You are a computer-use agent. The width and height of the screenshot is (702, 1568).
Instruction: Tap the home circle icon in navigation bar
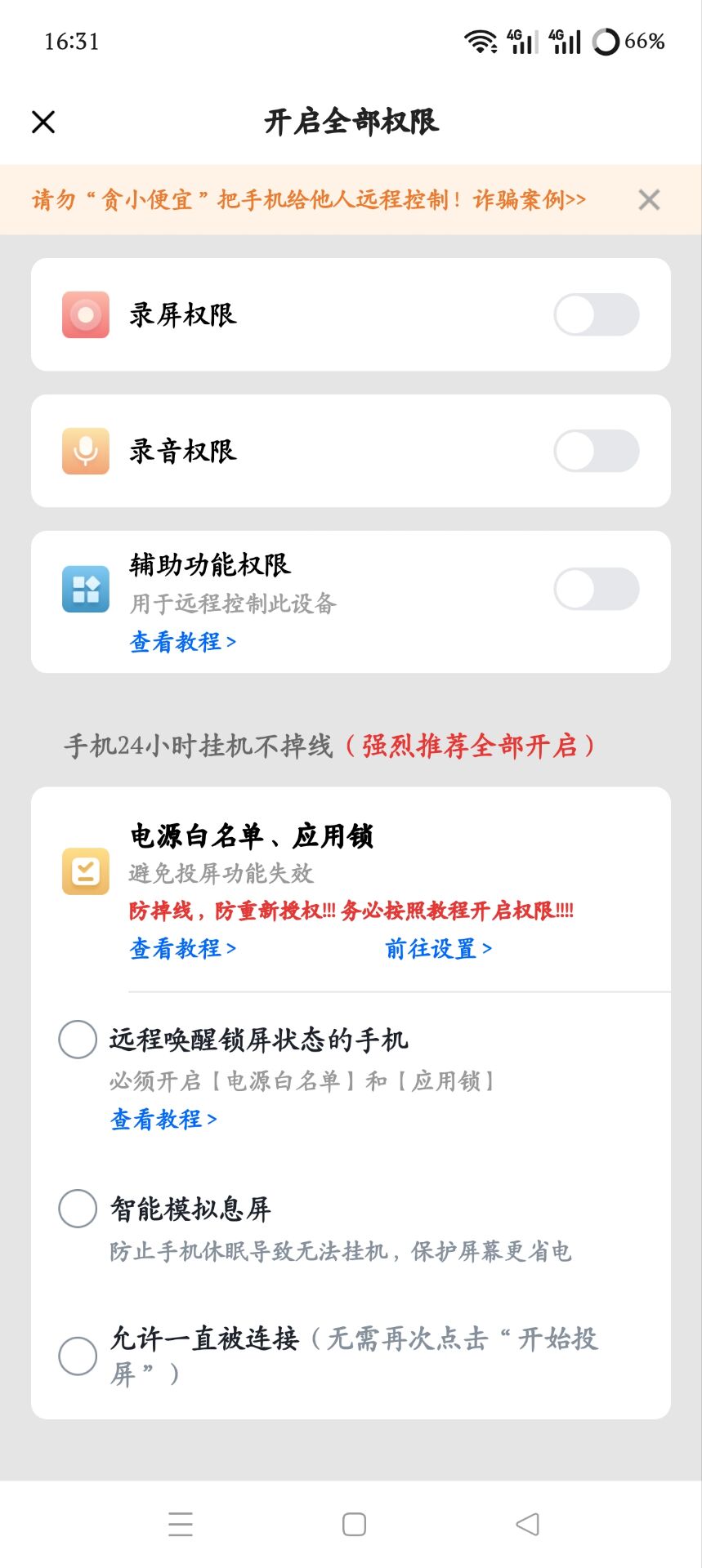[x=352, y=1523]
